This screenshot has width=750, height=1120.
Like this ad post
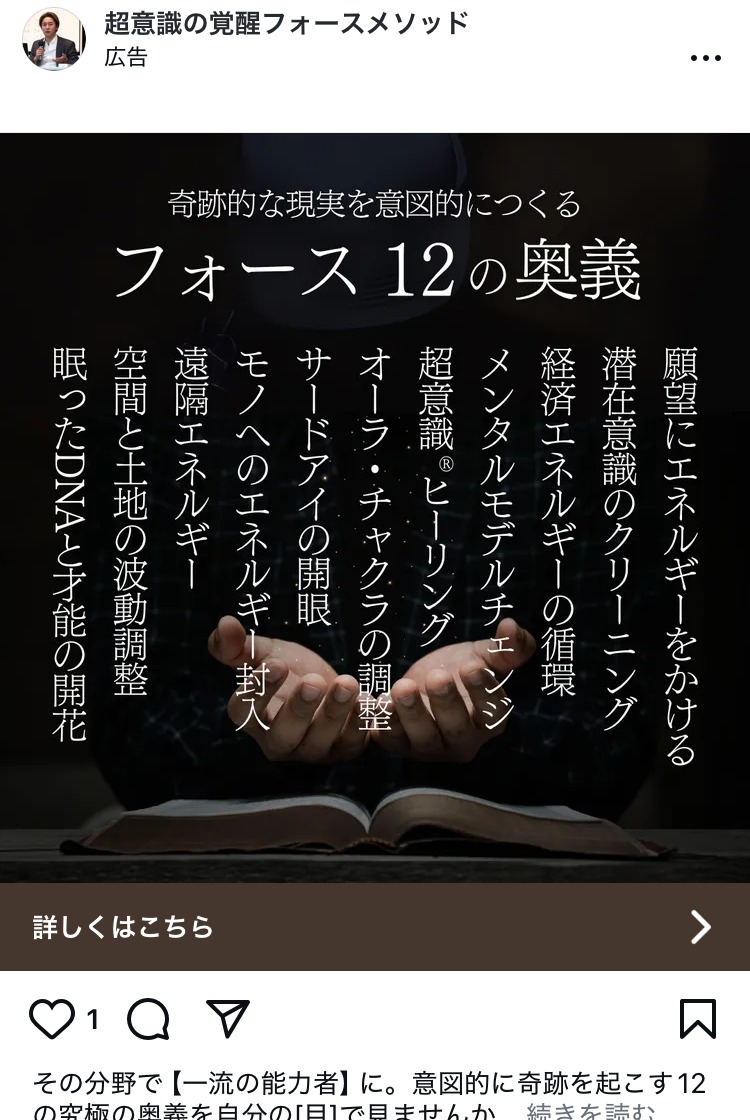pyautogui.click(x=52, y=1019)
